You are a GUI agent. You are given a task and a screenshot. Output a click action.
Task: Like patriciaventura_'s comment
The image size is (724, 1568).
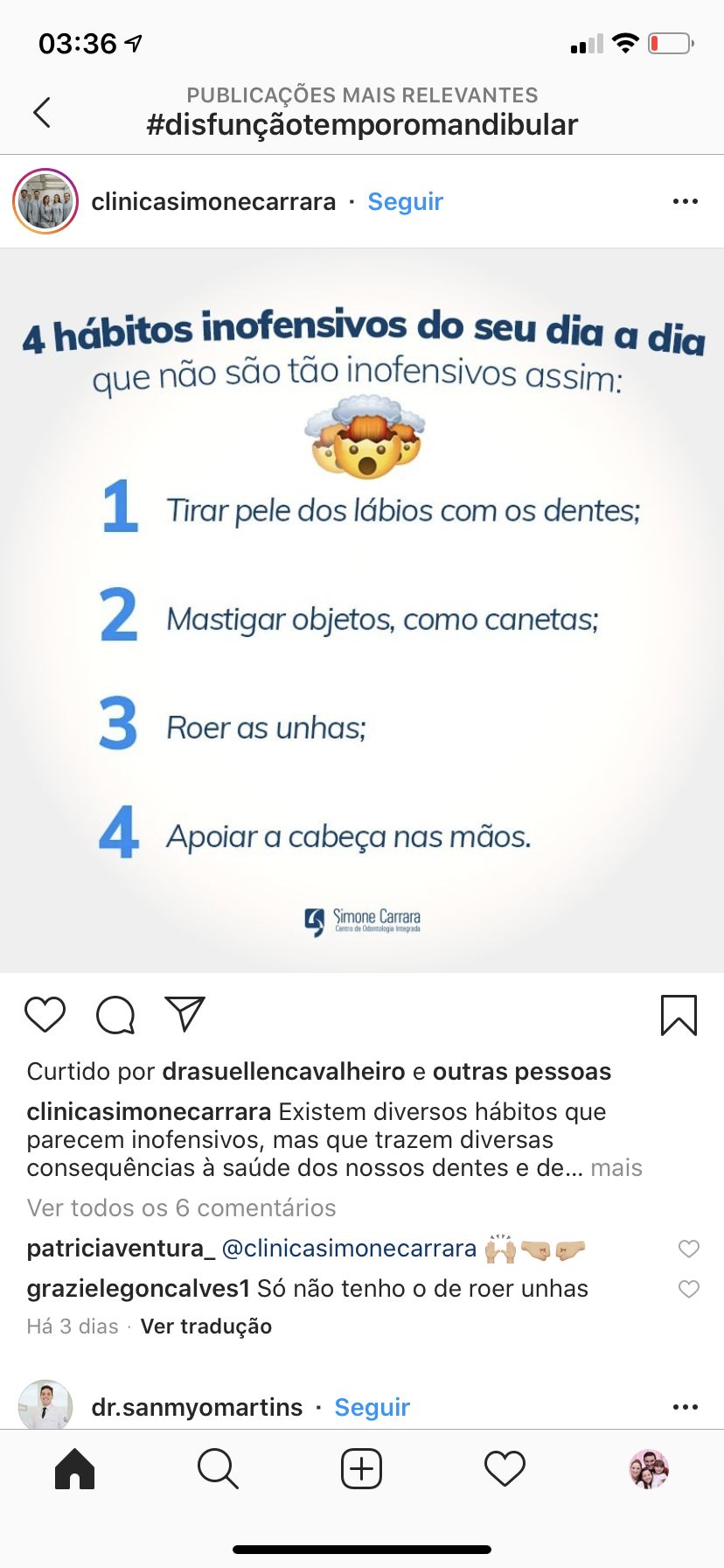click(689, 1249)
